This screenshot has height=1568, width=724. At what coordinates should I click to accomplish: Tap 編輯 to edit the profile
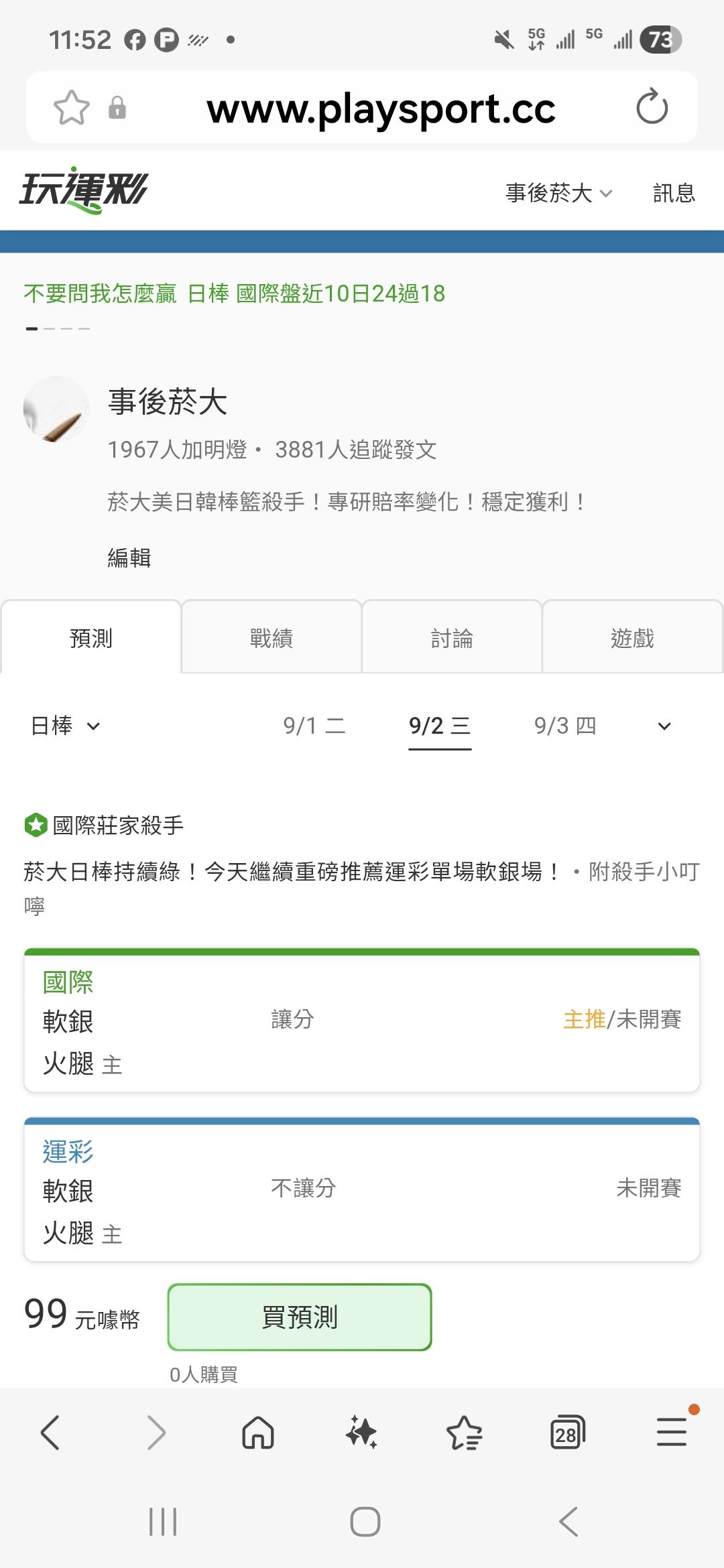(129, 558)
